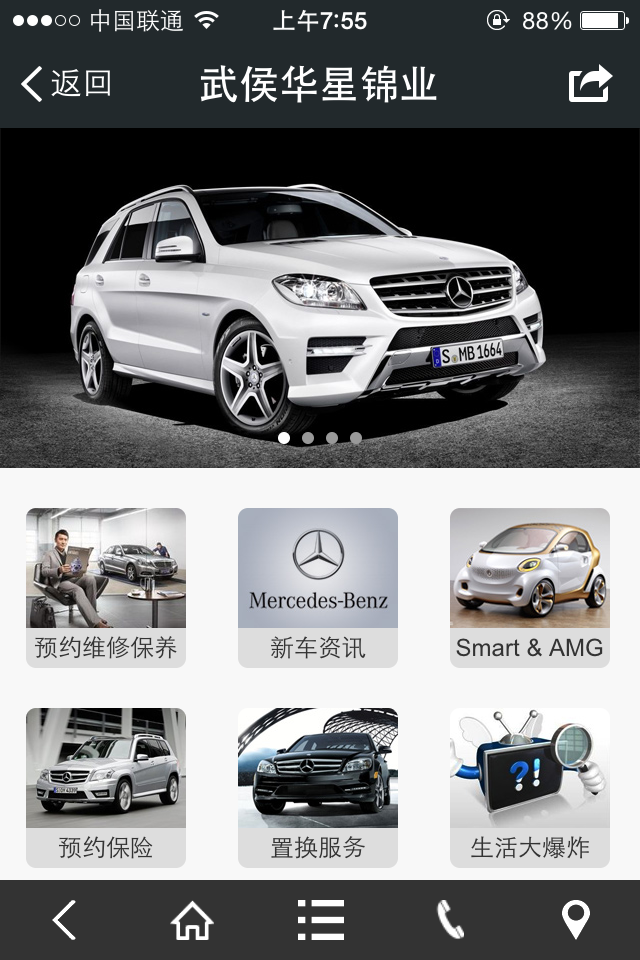
Task: Open the list menu in bottom bar
Action: [320, 920]
